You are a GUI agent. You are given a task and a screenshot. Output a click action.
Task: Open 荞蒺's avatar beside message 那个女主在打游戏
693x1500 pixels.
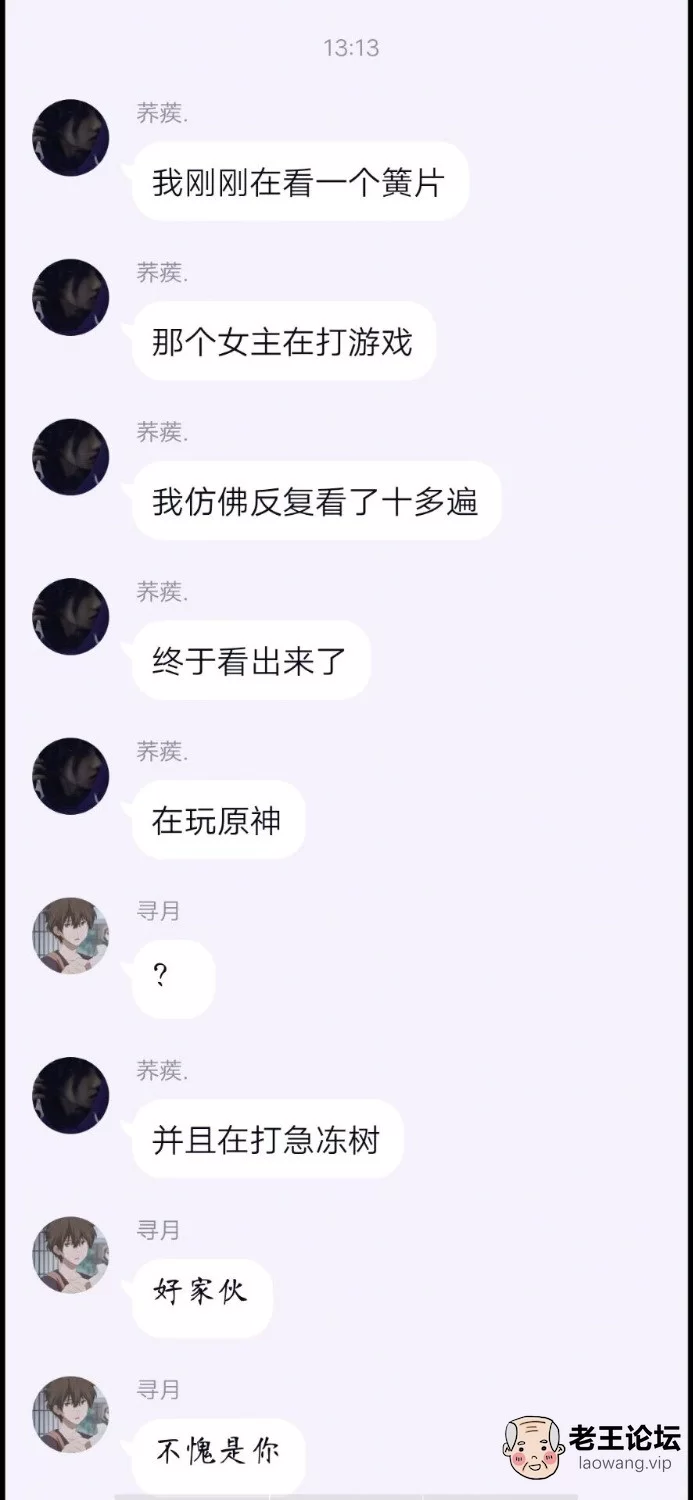point(70,297)
